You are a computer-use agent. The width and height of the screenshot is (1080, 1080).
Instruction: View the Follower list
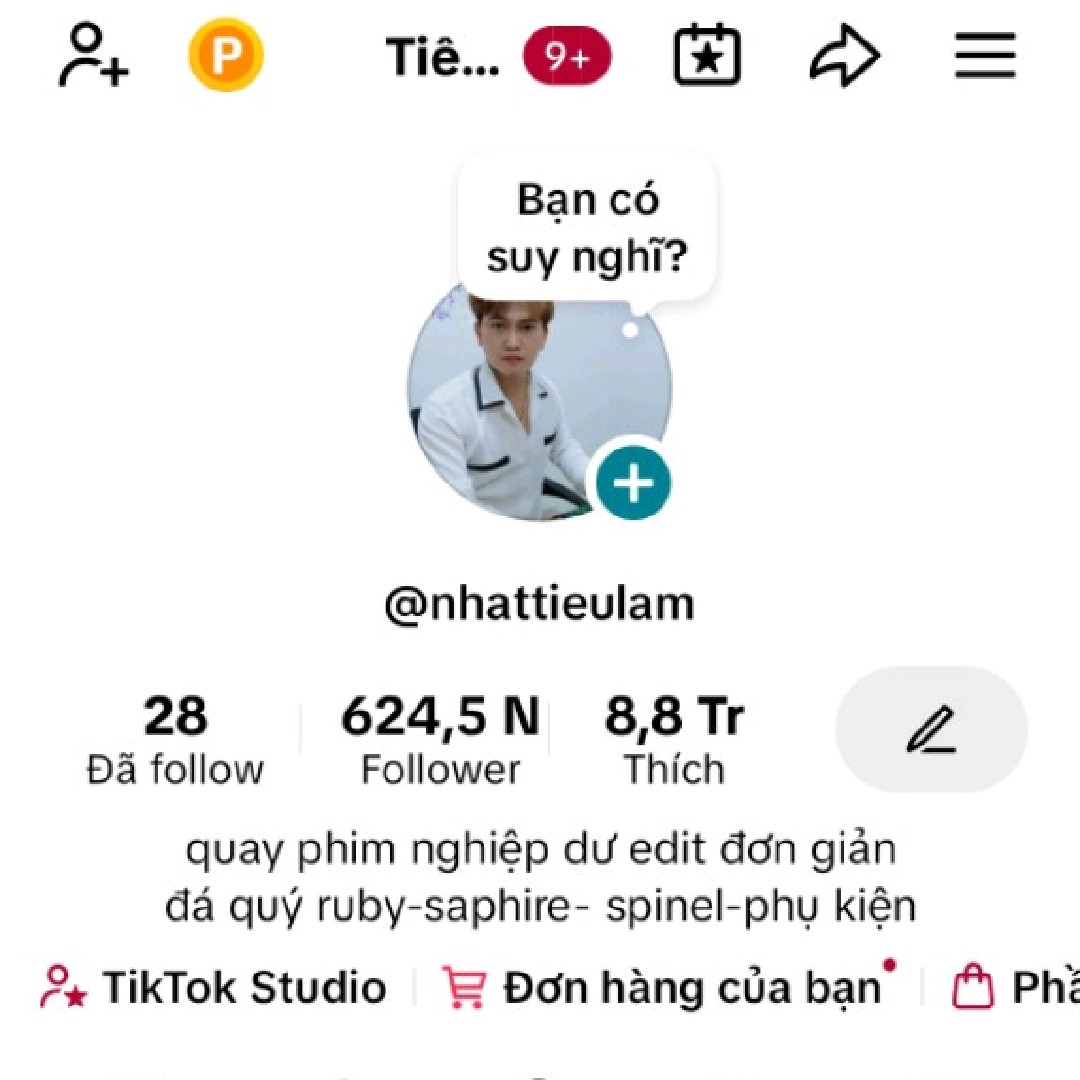coord(440,740)
